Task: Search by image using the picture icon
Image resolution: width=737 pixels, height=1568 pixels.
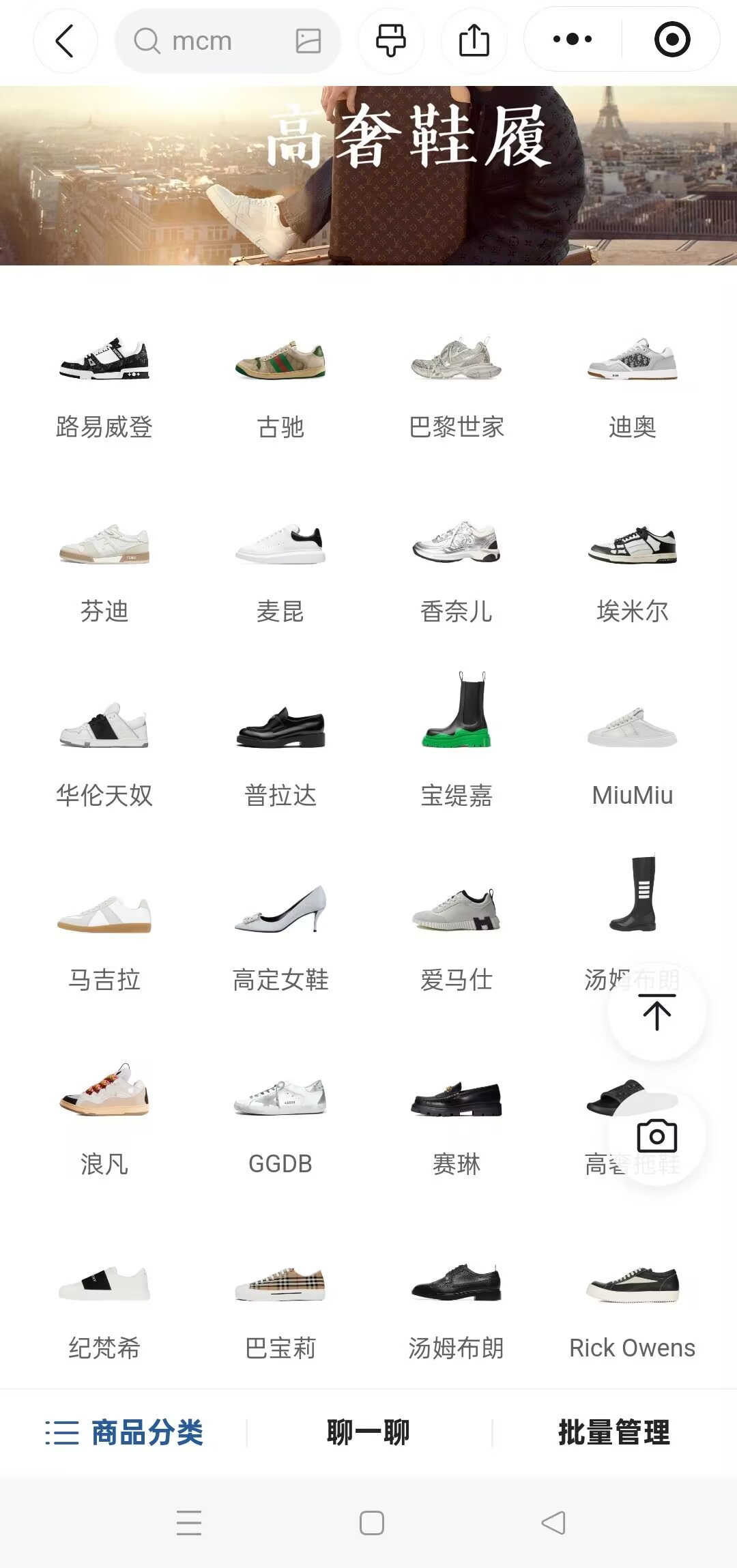Action: (x=308, y=41)
